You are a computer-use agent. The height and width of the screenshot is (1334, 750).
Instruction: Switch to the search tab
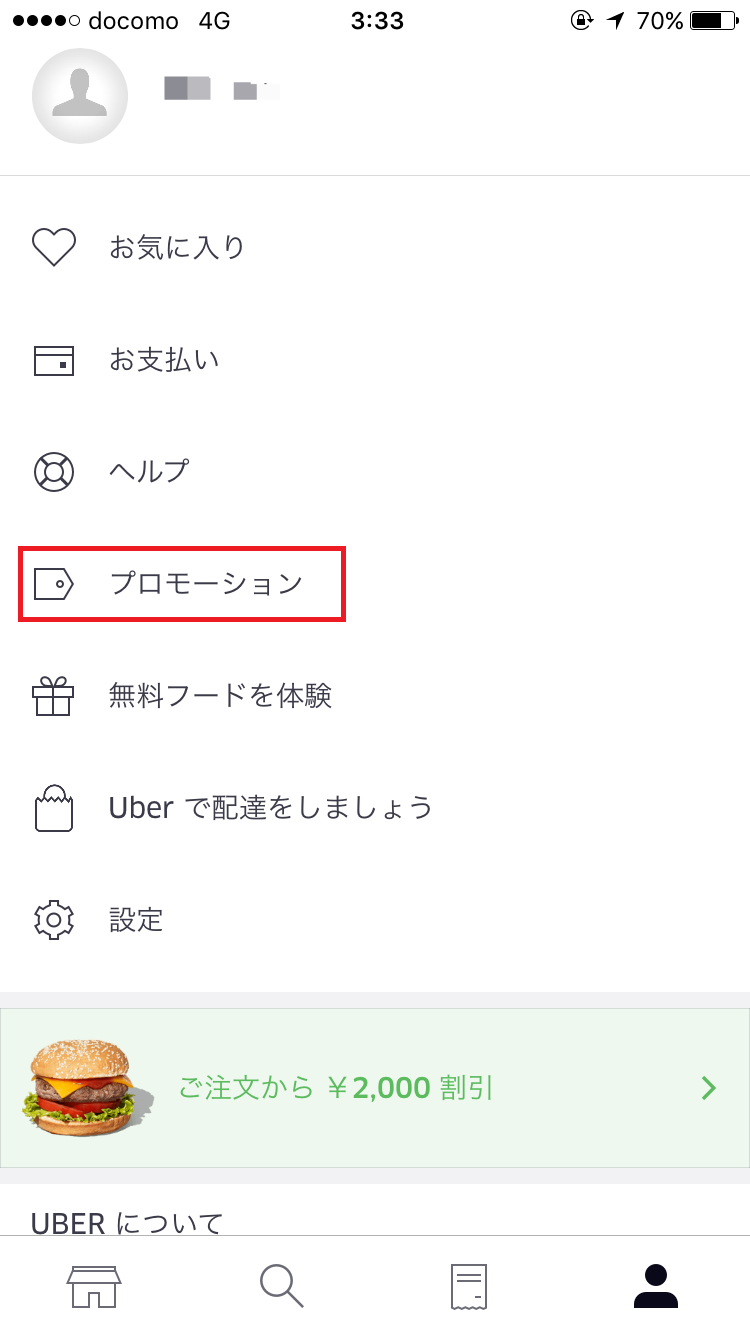click(x=281, y=1285)
